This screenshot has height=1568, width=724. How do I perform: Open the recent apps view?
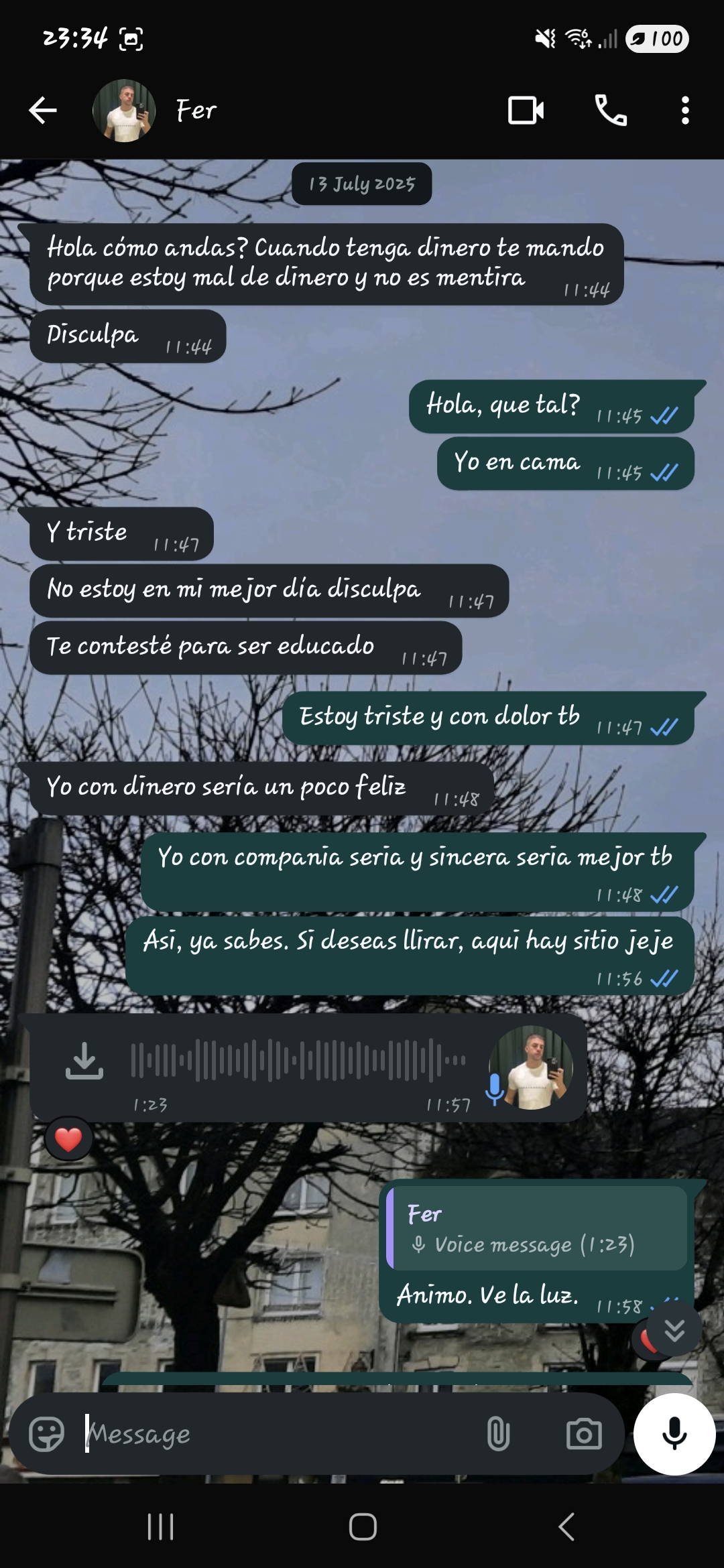160,1527
